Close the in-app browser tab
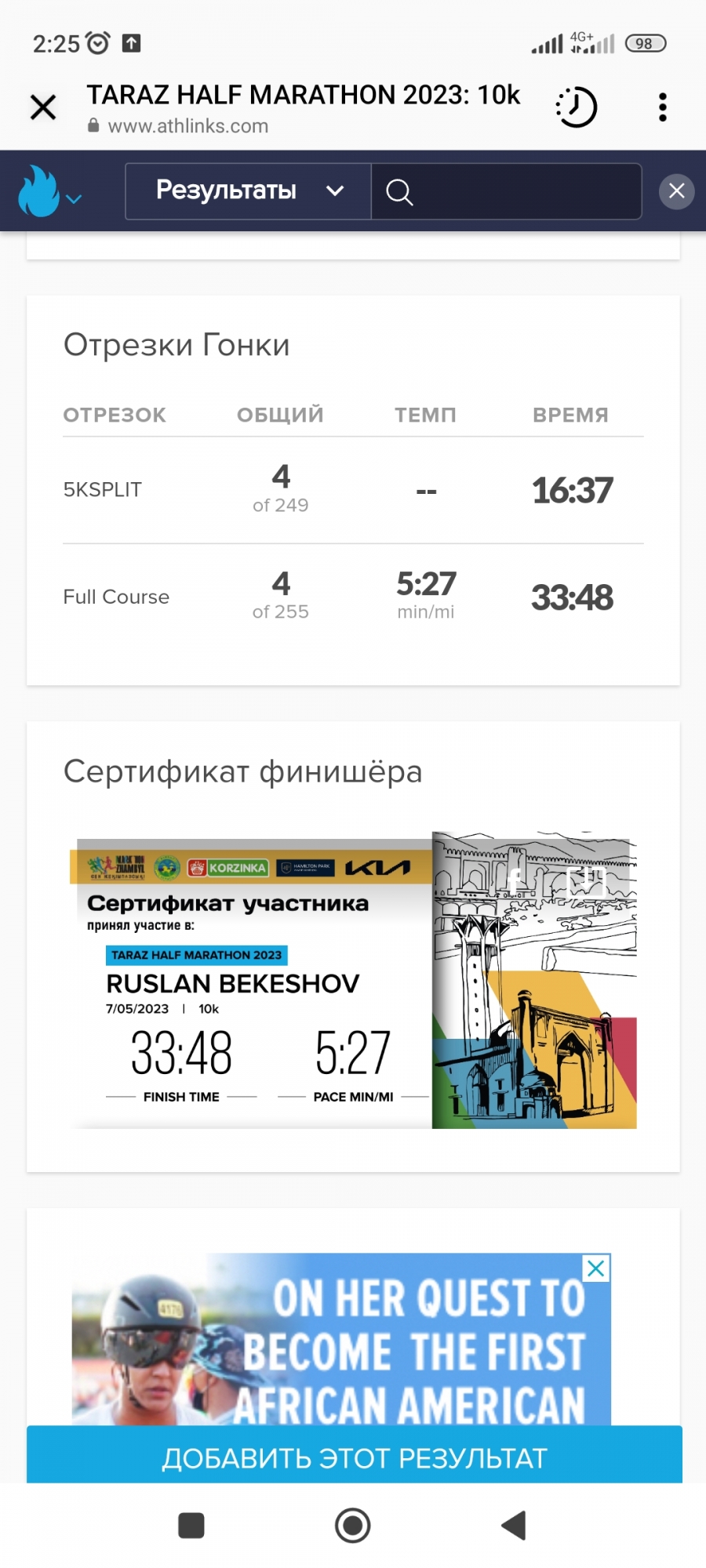The height and width of the screenshot is (1568, 706). (43, 107)
